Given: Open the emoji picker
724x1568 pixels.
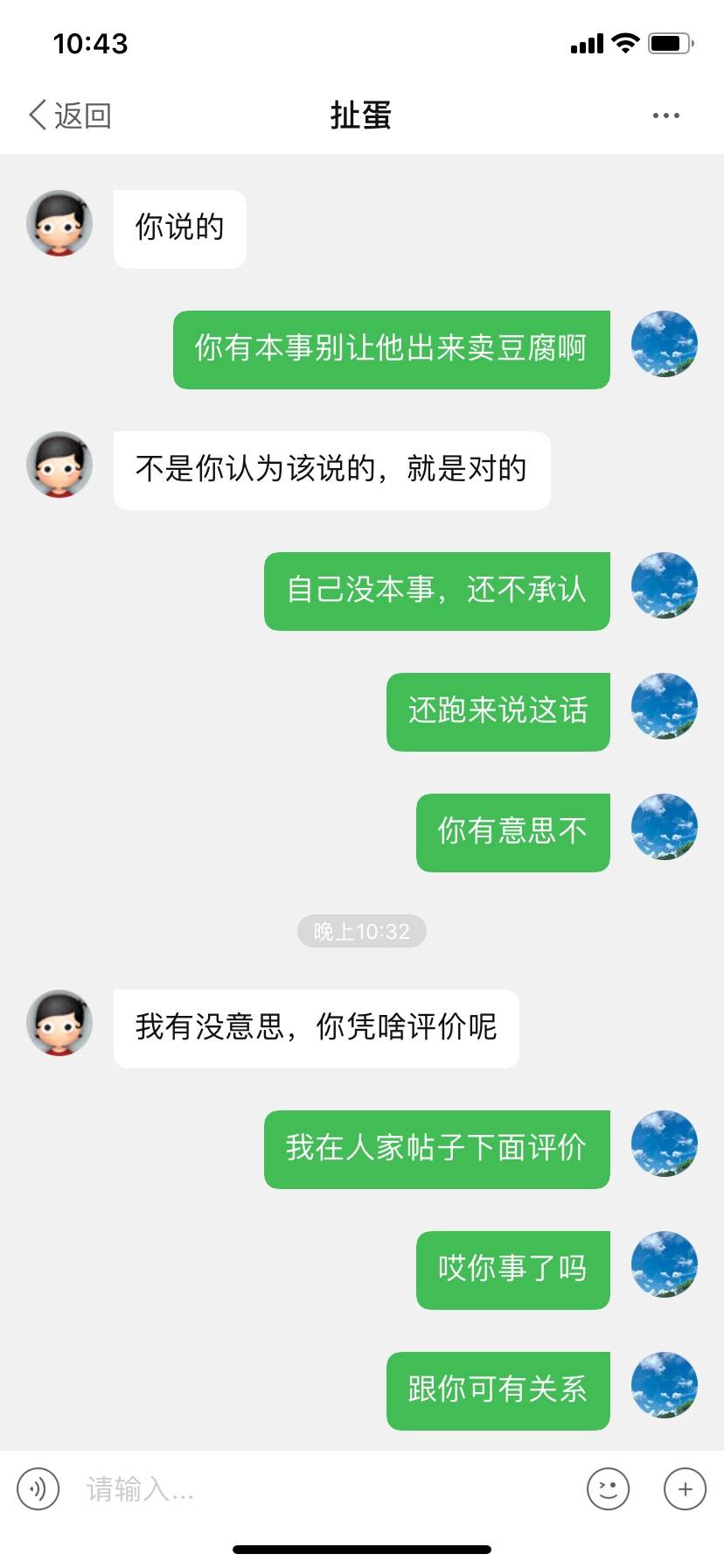Looking at the screenshot, I should pos(608,1488).
